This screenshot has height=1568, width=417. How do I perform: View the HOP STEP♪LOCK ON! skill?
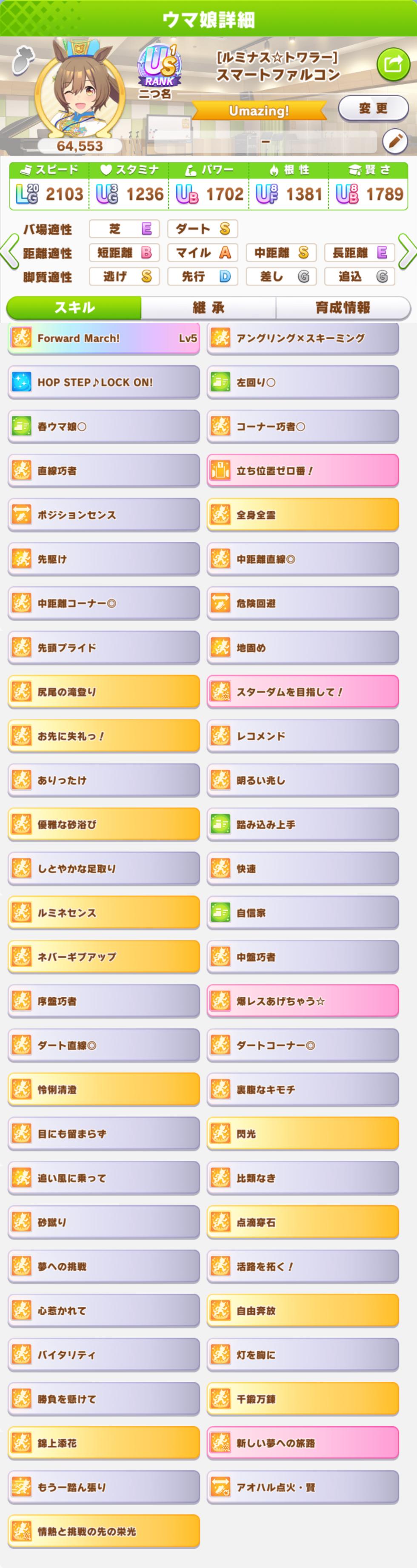tap(104, 382)
